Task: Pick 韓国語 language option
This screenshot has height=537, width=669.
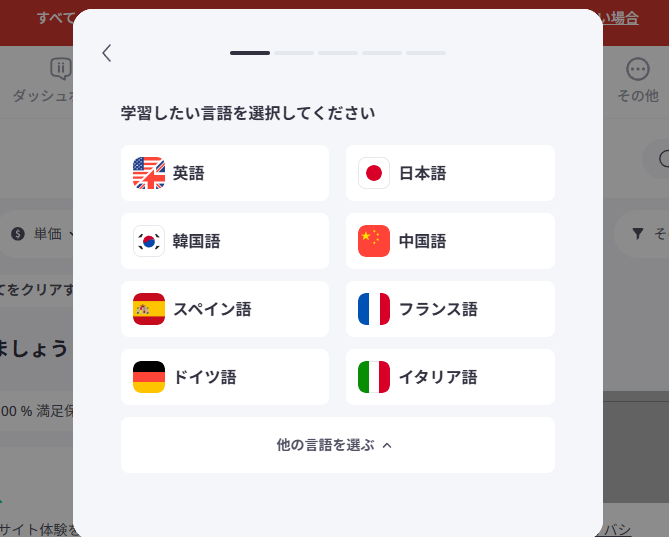Action: pyautogui.click(x=225, y=241)
